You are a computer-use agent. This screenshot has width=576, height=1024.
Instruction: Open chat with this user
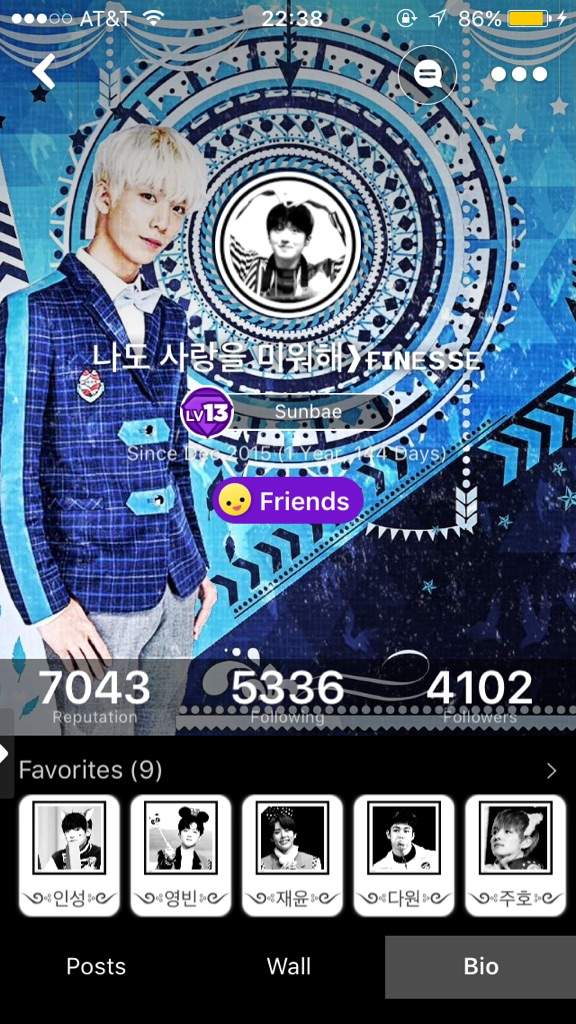tap(428, 74)
